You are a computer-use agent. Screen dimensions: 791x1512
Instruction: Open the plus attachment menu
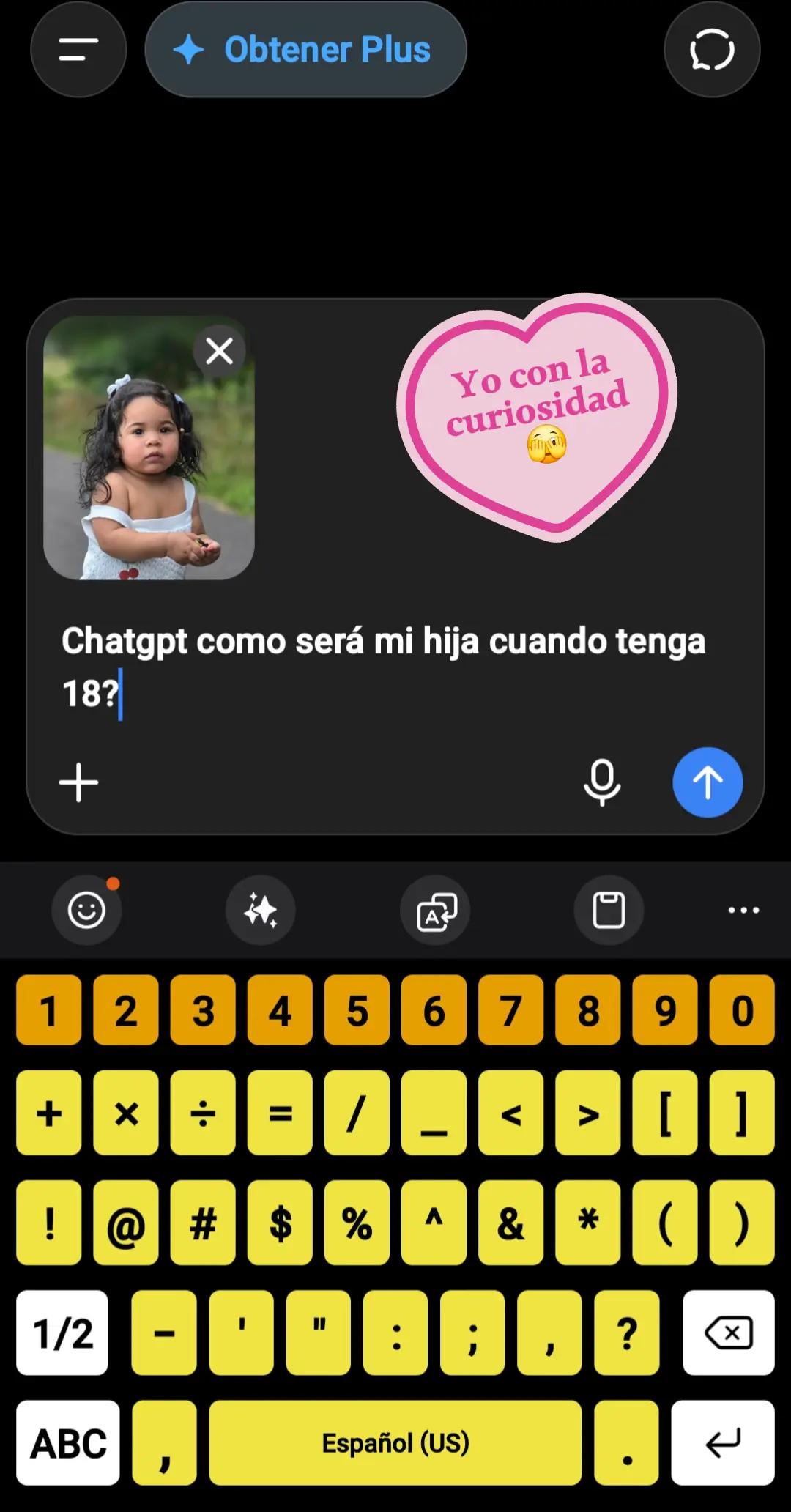(78, 782)
